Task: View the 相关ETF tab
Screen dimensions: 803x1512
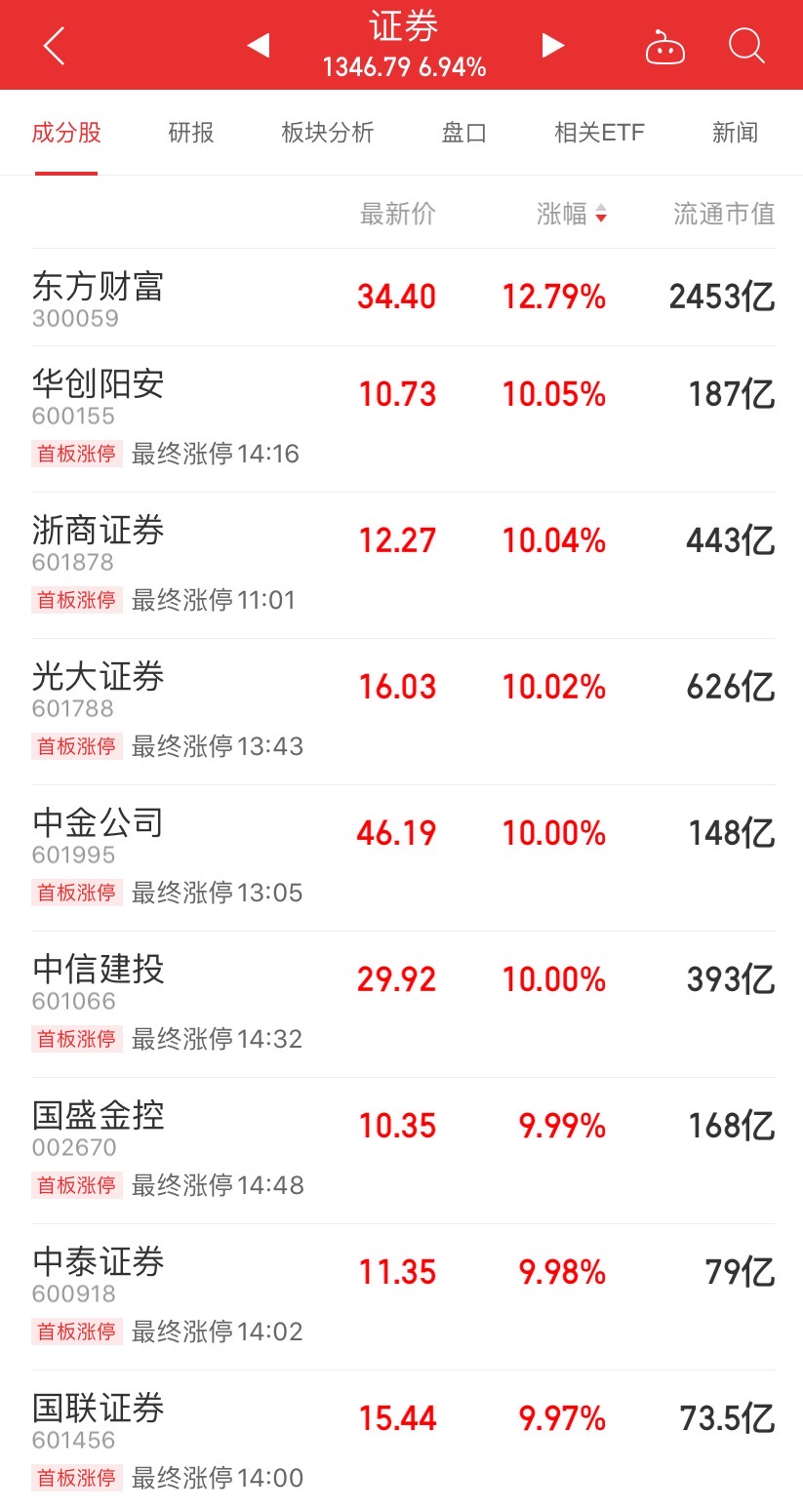Action: (x=599, y=133)
